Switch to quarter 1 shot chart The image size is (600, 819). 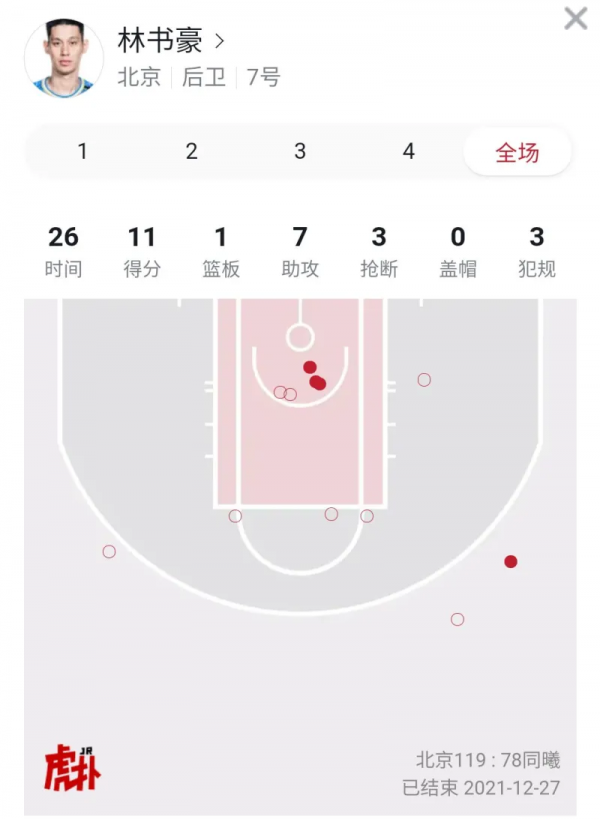pos(82,152)
